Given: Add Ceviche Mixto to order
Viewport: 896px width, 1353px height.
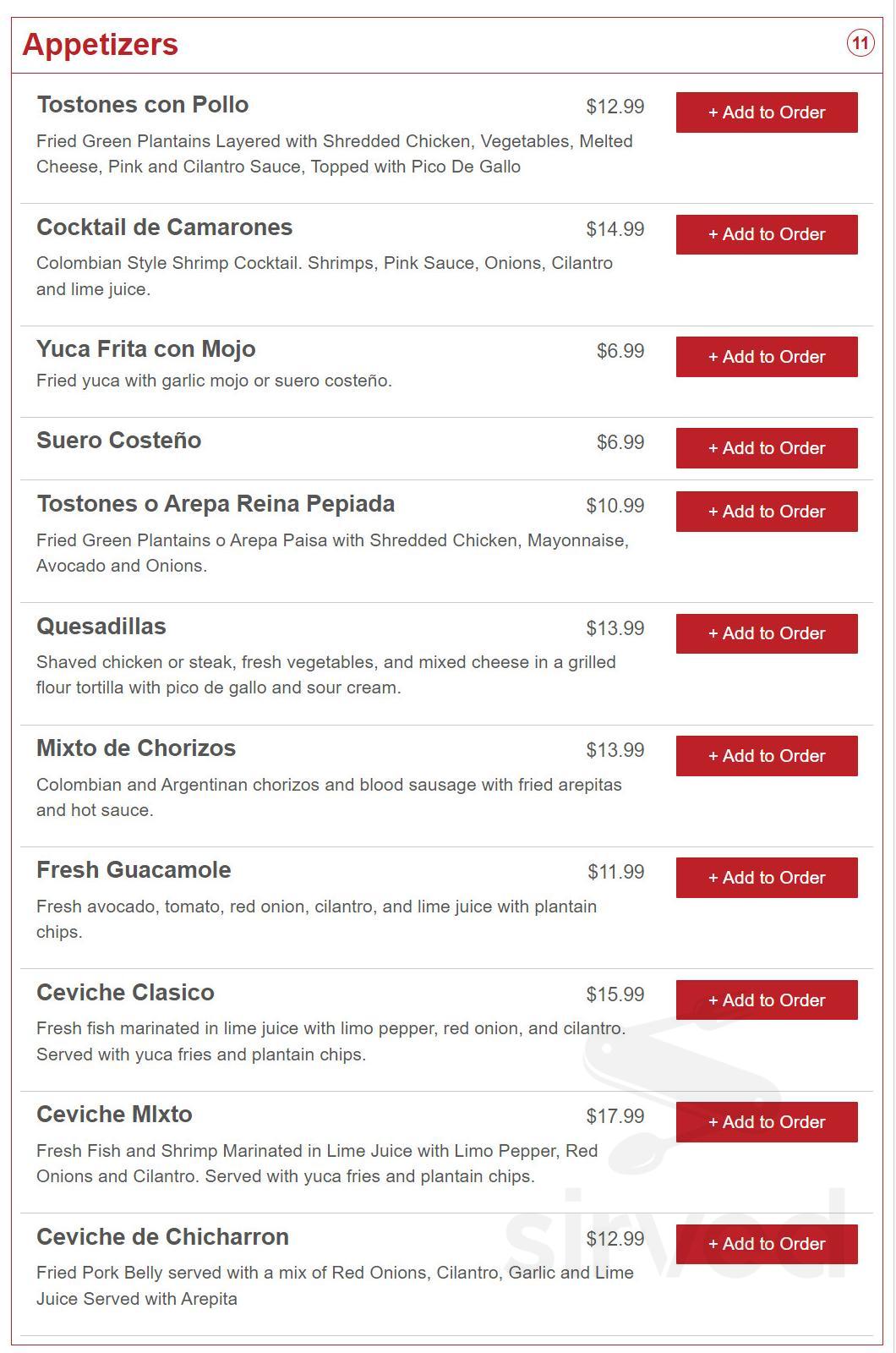Looking at the screenshot, I should click(765, 1122).
